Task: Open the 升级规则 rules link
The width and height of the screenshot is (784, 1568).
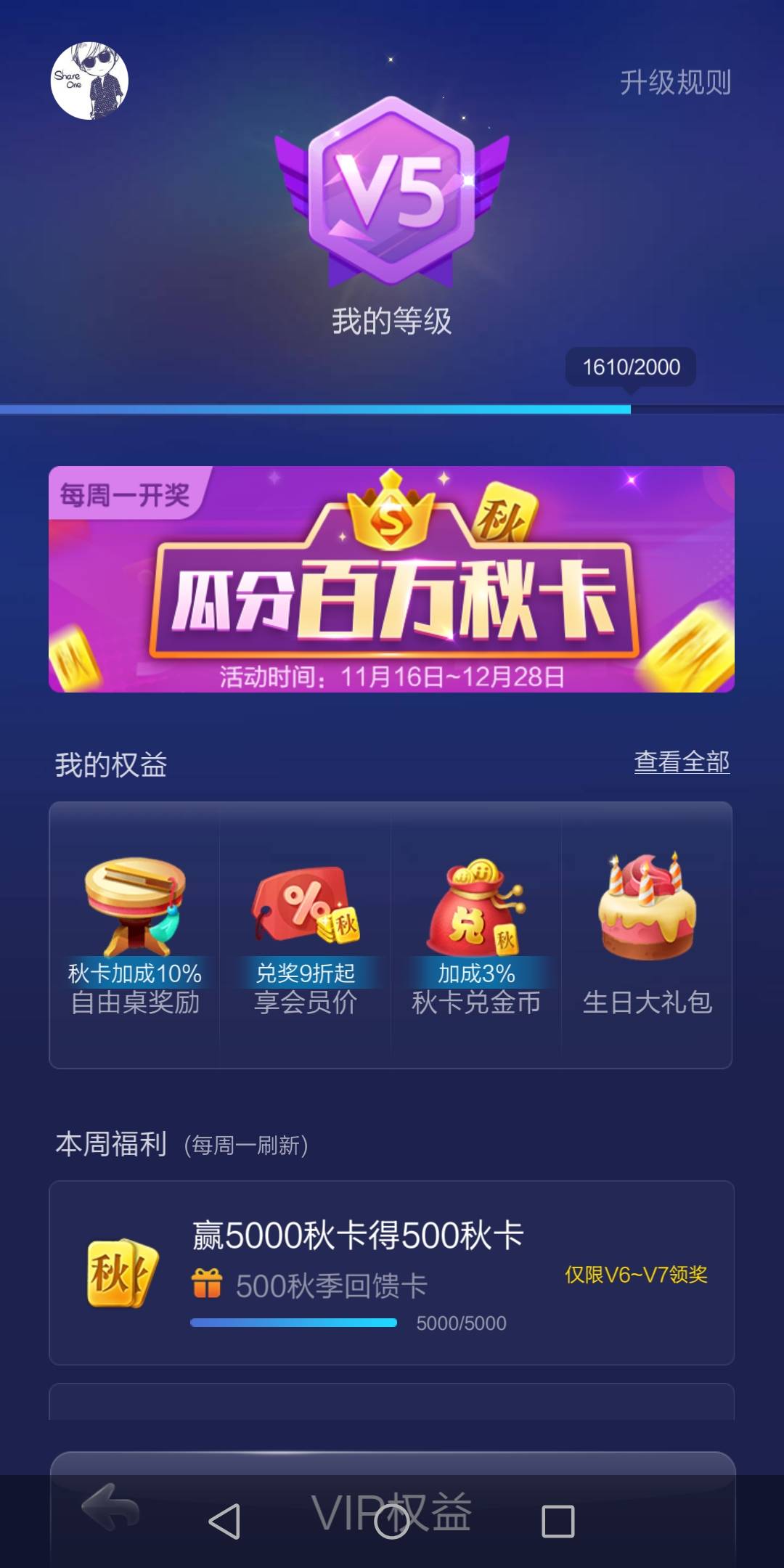Action: click(675, 82)
